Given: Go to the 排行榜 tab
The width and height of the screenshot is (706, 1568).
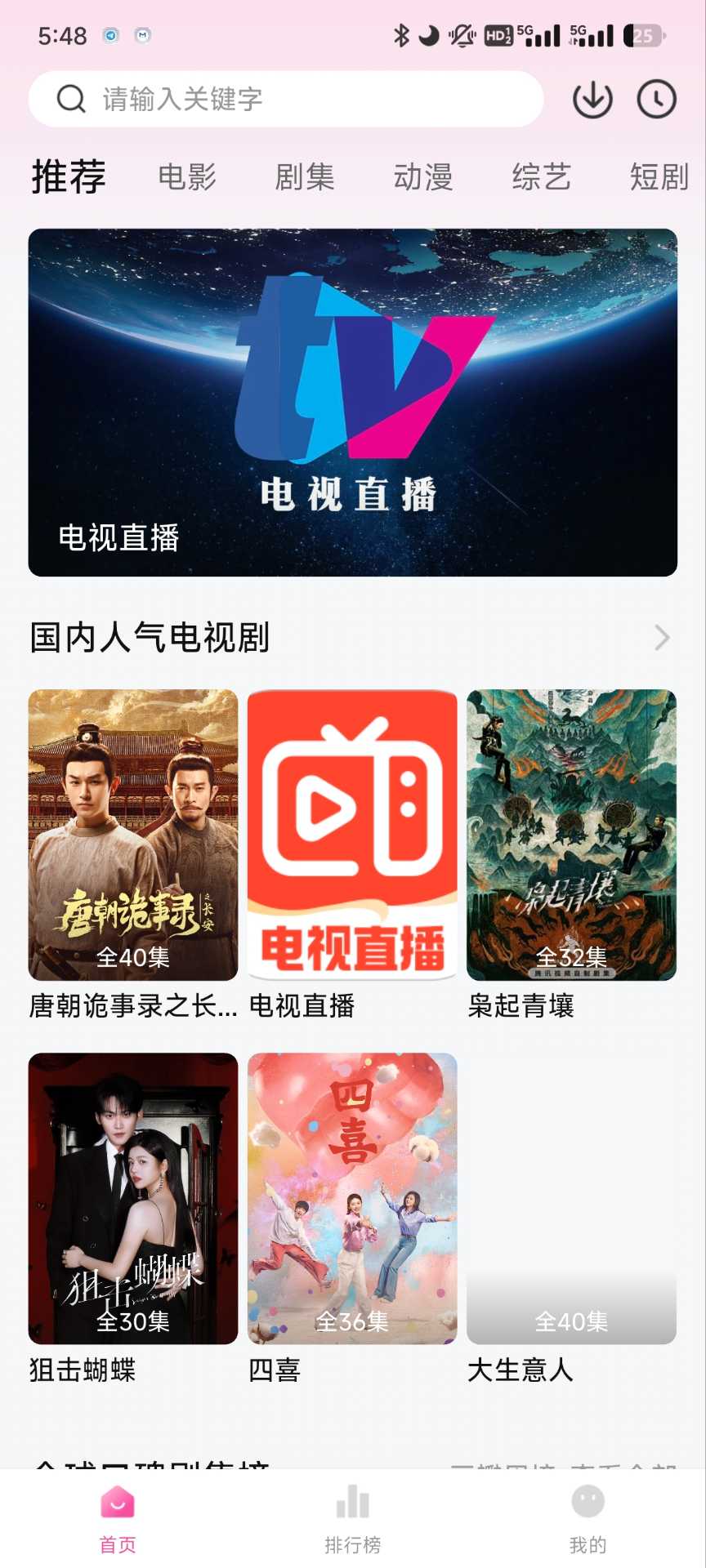Looking at the screenshot, I should pos(353,1519).
